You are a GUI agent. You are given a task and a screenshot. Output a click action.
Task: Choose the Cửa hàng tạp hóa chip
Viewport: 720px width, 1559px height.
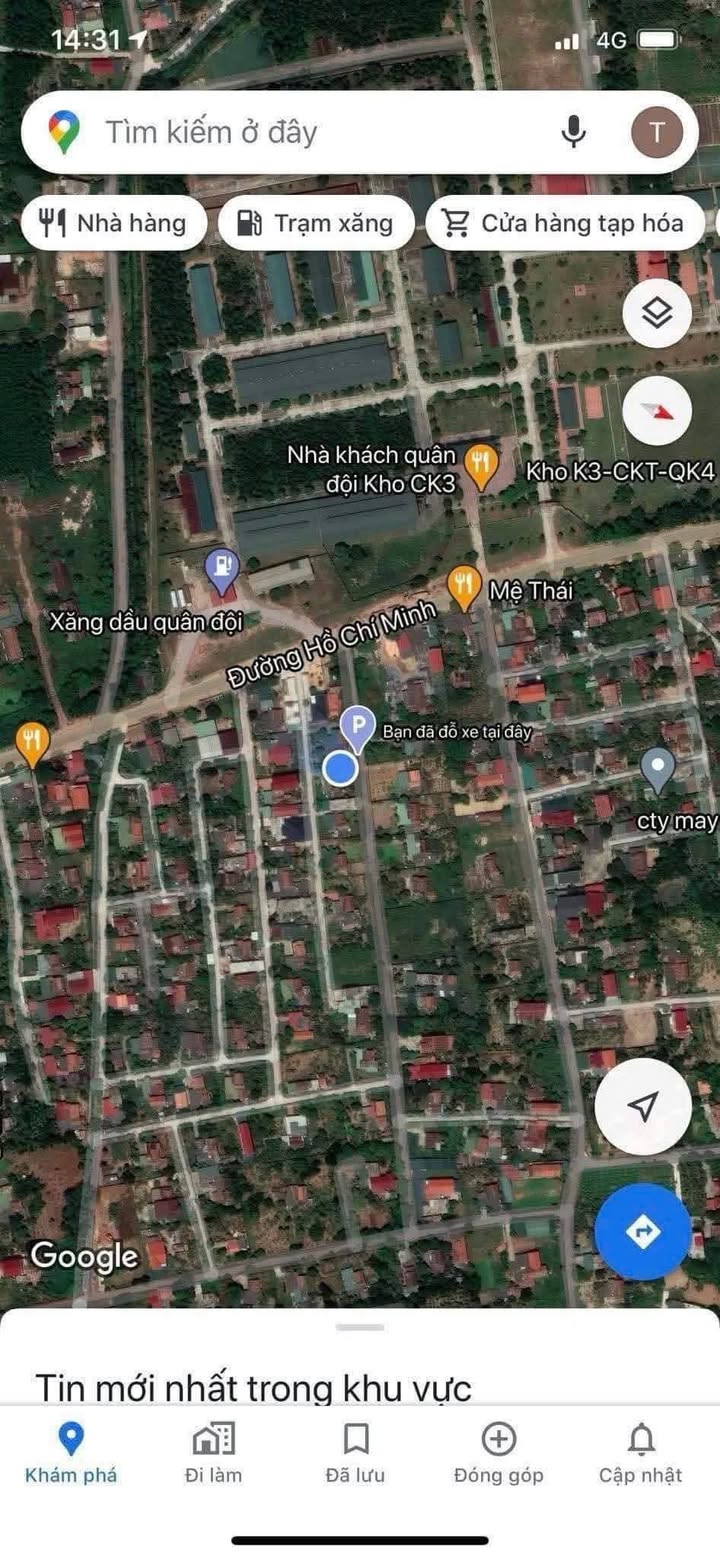[565, 222]
